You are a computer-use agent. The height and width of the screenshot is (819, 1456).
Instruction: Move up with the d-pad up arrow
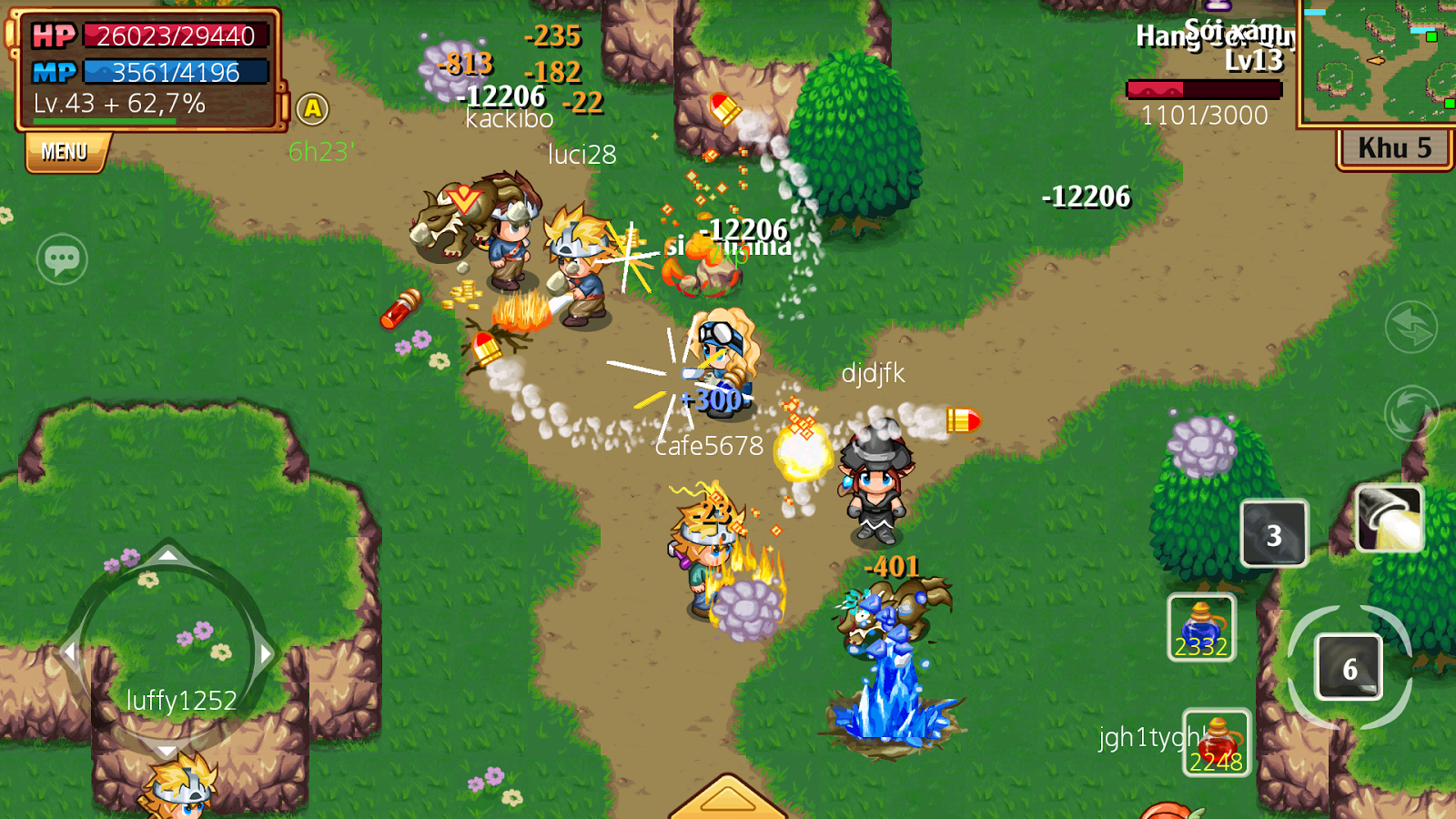[167, 554]
